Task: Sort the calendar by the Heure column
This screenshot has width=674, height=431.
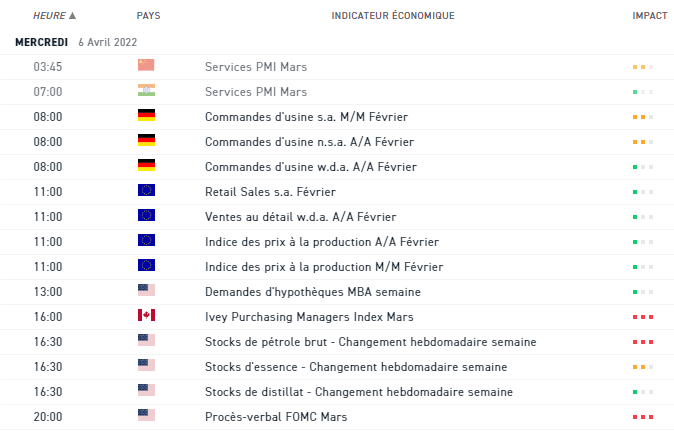Action: point(54,16)
